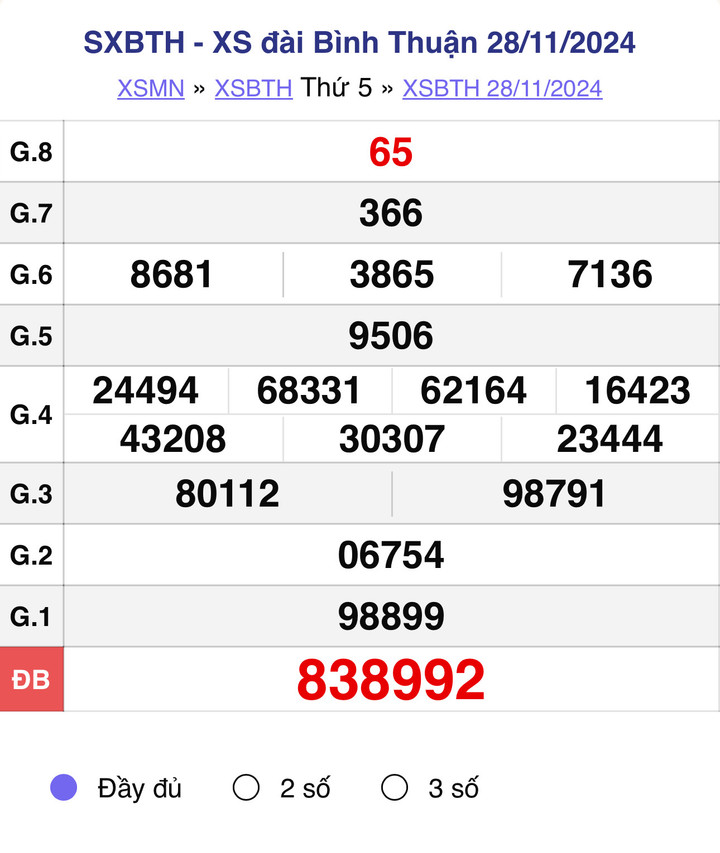
Task: Open the XSBTH breadcrumb link
Action: click(x=253, y=88)
